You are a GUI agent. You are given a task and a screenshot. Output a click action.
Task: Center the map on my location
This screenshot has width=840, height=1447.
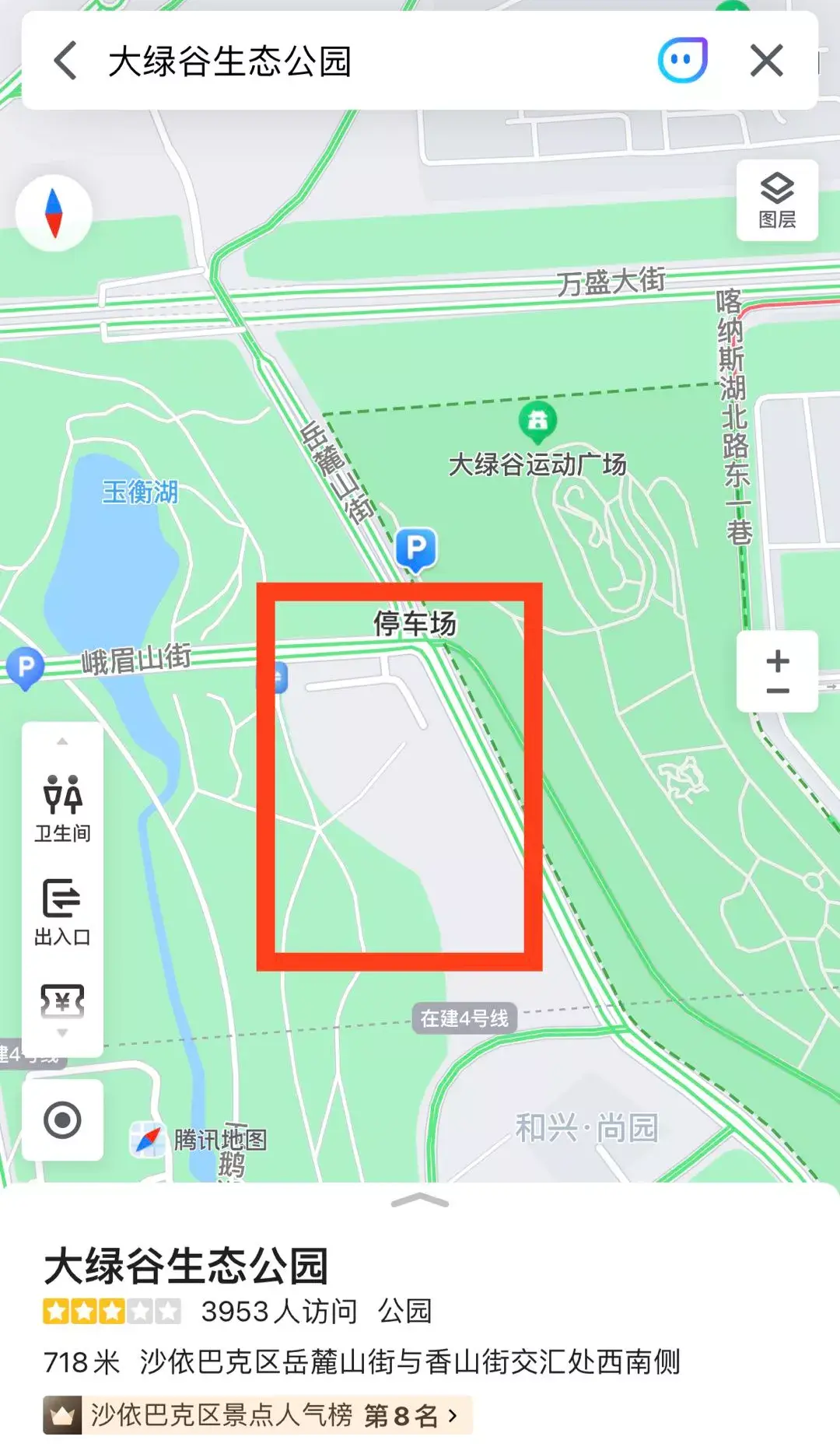tap(62, 1120)
